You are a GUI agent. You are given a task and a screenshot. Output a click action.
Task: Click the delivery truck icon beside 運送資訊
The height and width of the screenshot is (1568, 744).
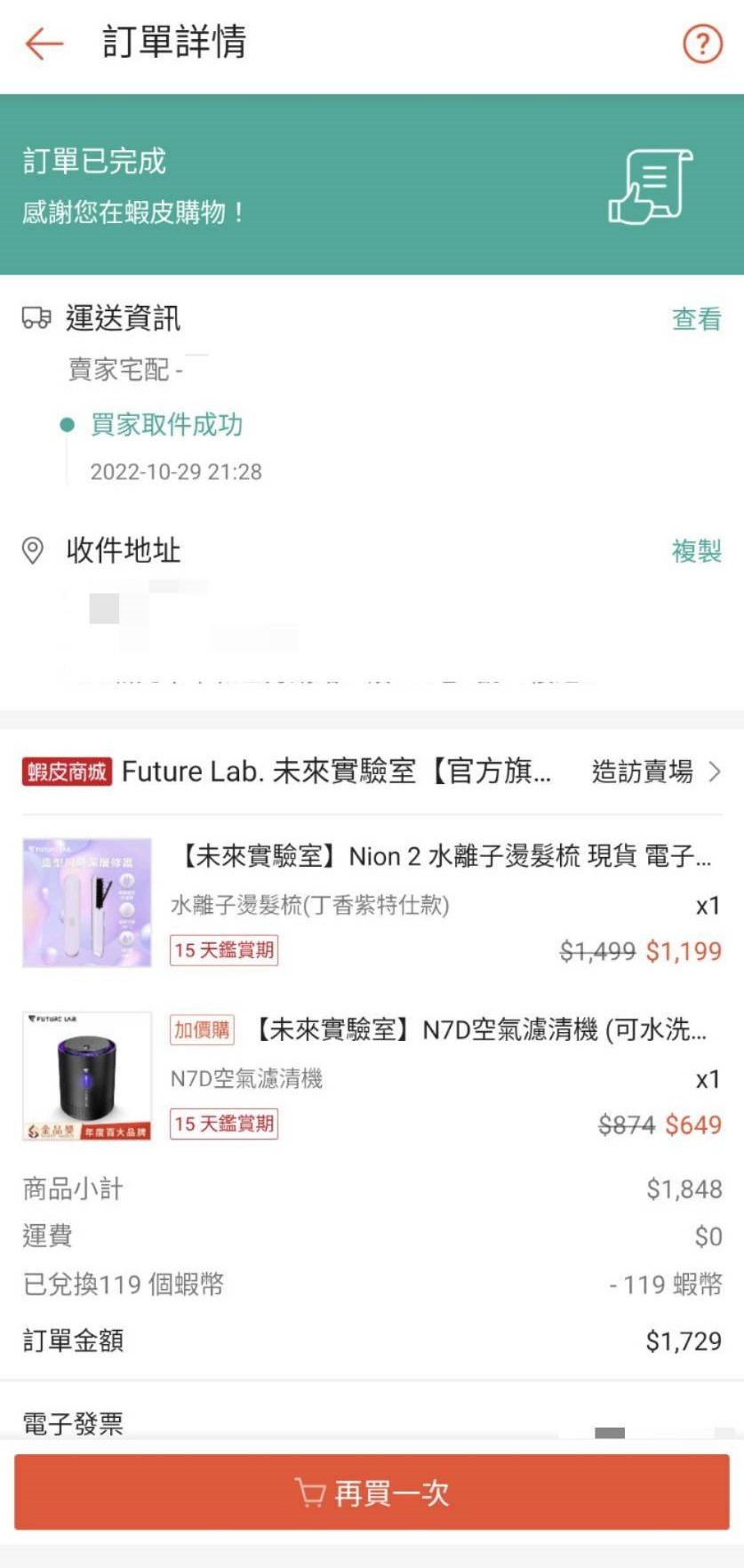pyautogui.click(x=35, y=318)
